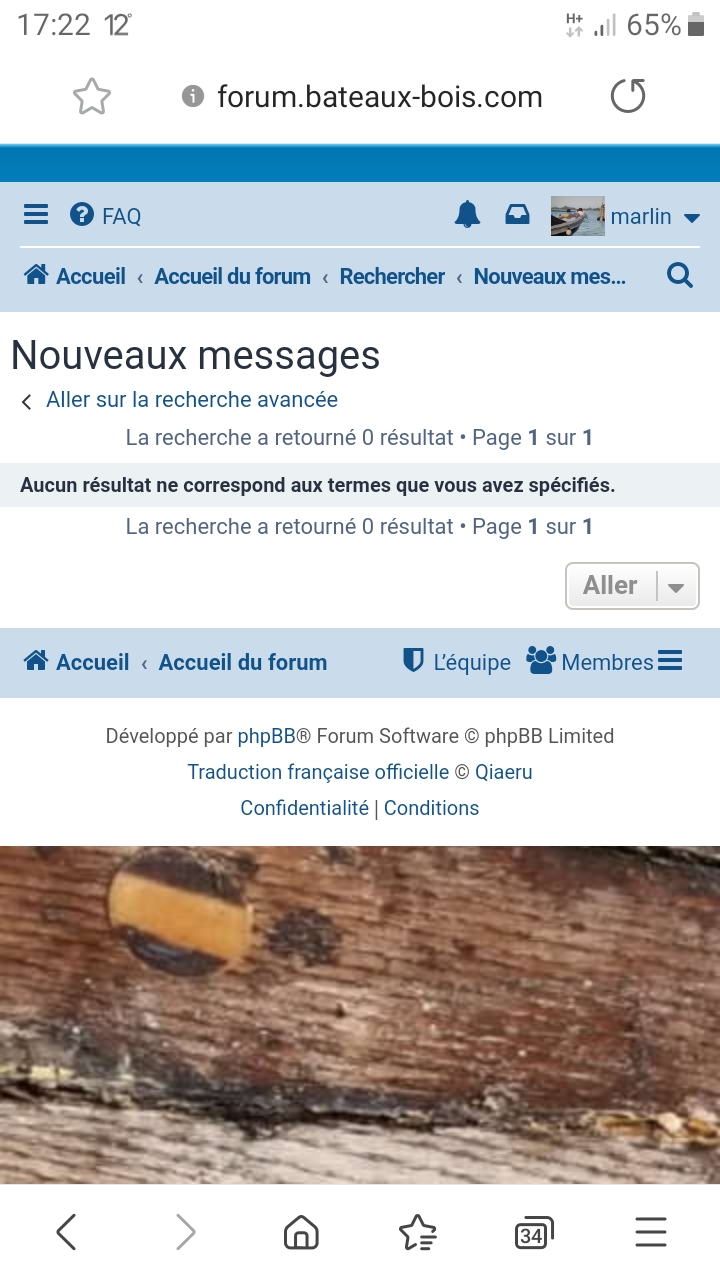Open the forum hamburger menu

[x=36, y=215]
